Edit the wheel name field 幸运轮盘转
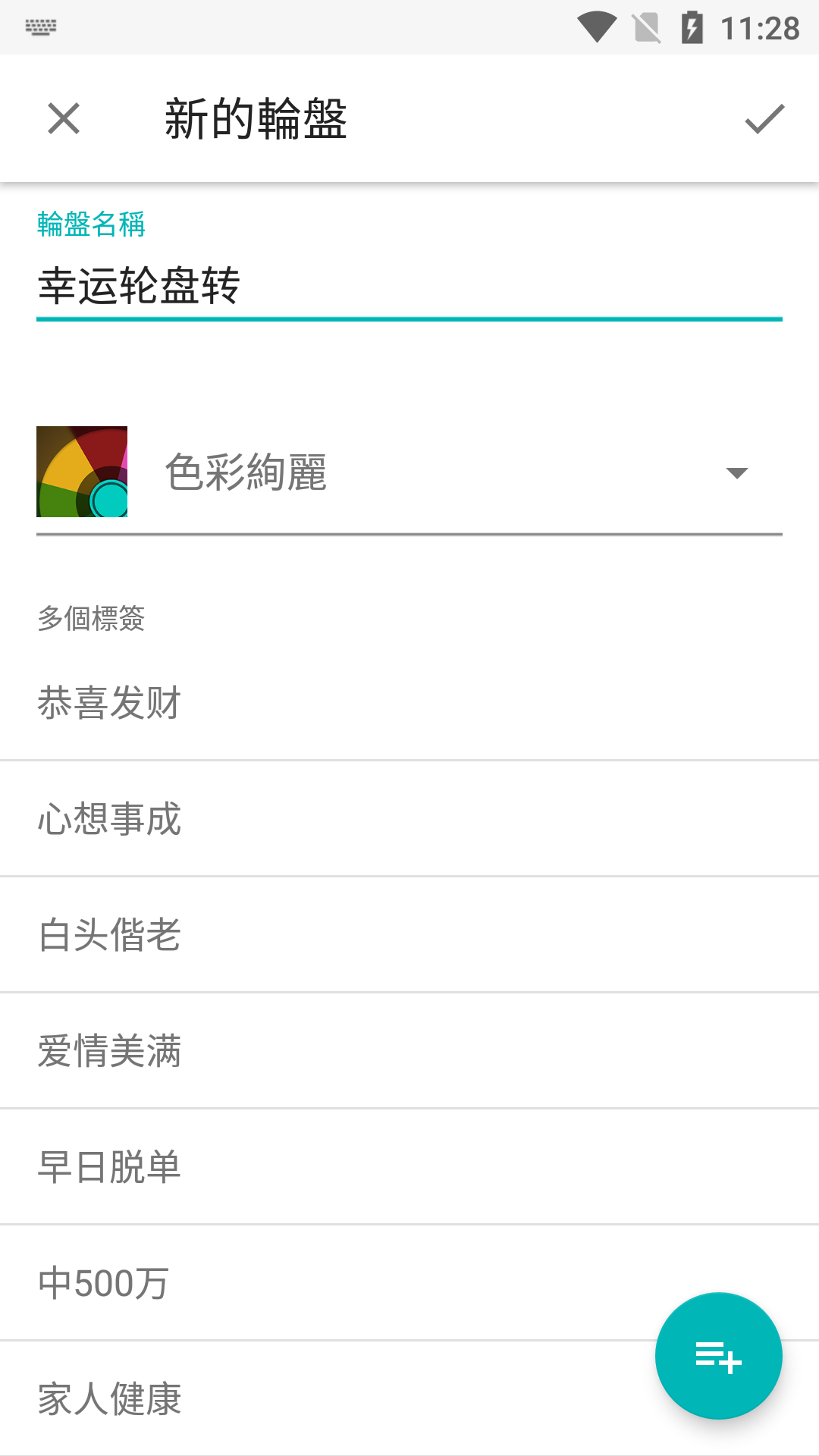 click(408, 287)
